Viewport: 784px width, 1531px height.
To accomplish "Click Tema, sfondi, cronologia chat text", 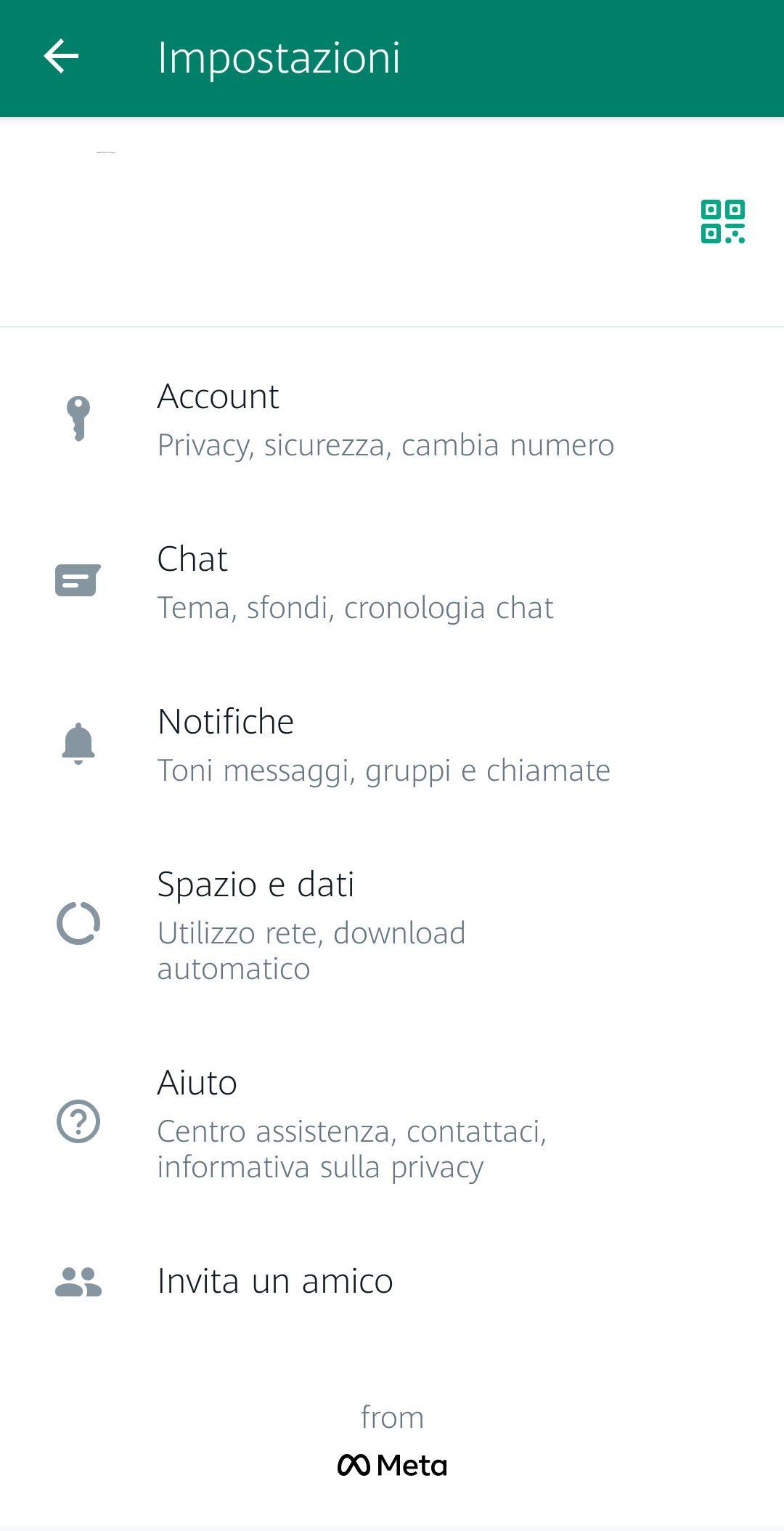I will click(x=355, y=608).
